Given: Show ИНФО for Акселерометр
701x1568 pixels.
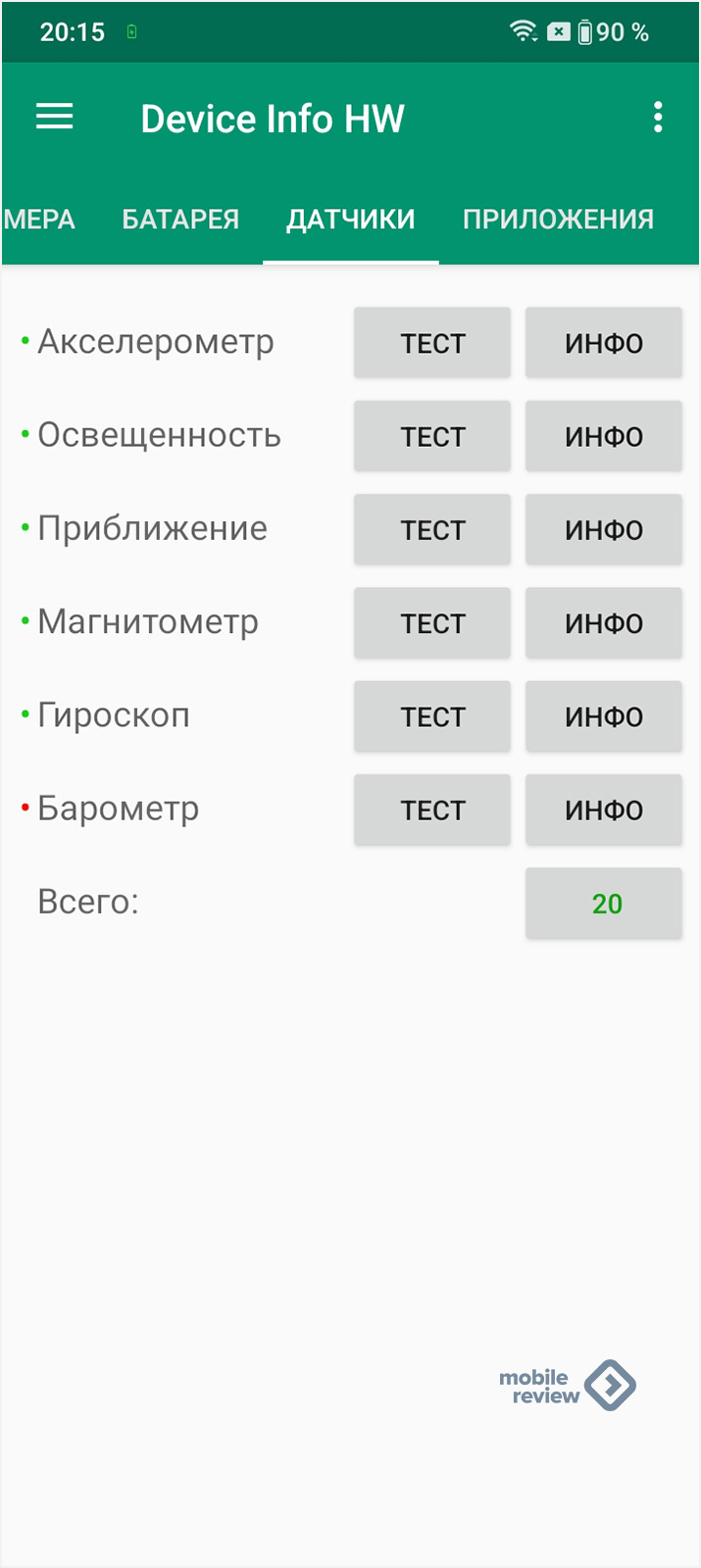Looking at the screenshot, I should pos(604,343).
